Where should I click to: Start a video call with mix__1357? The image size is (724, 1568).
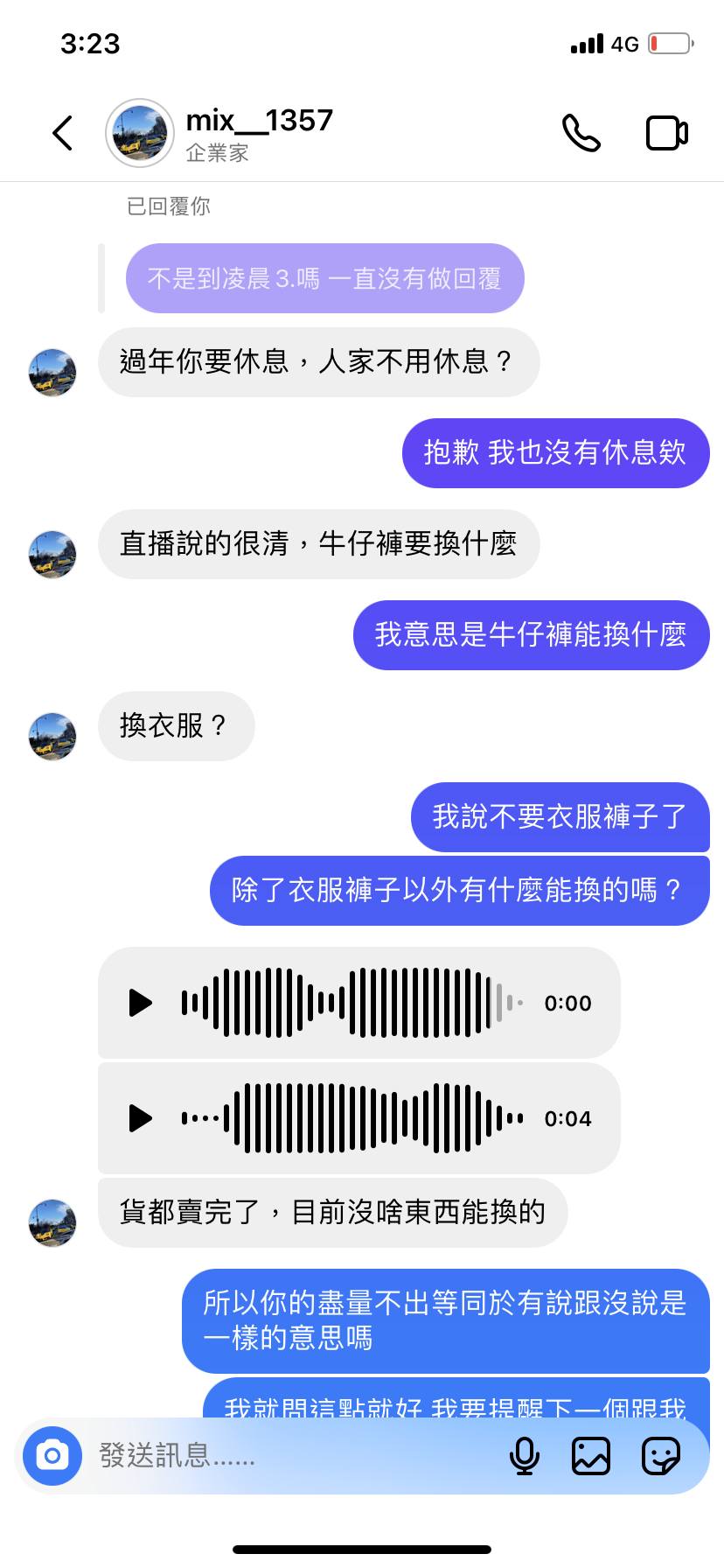[x=666, y=134]
